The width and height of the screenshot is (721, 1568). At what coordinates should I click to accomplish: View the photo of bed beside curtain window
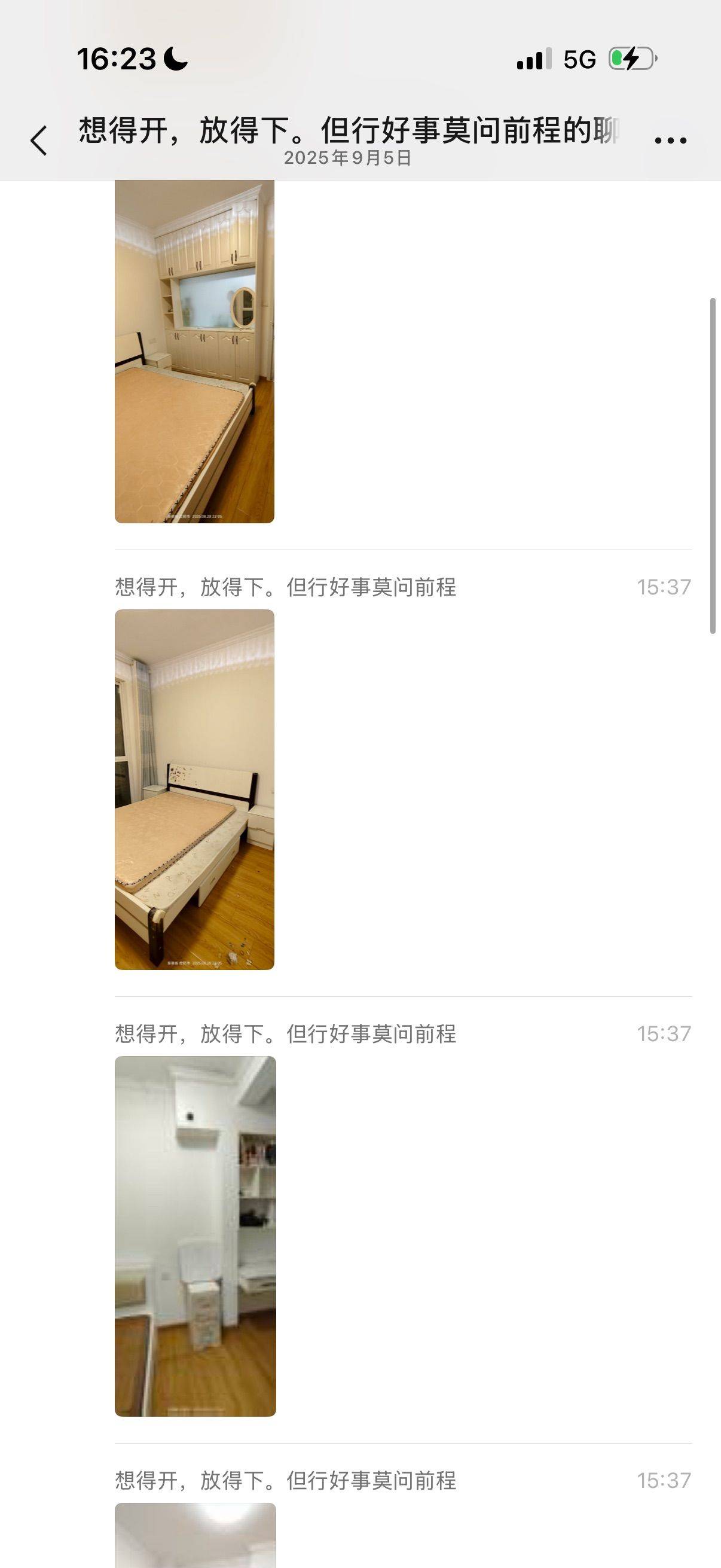click(x=194, y=789)
